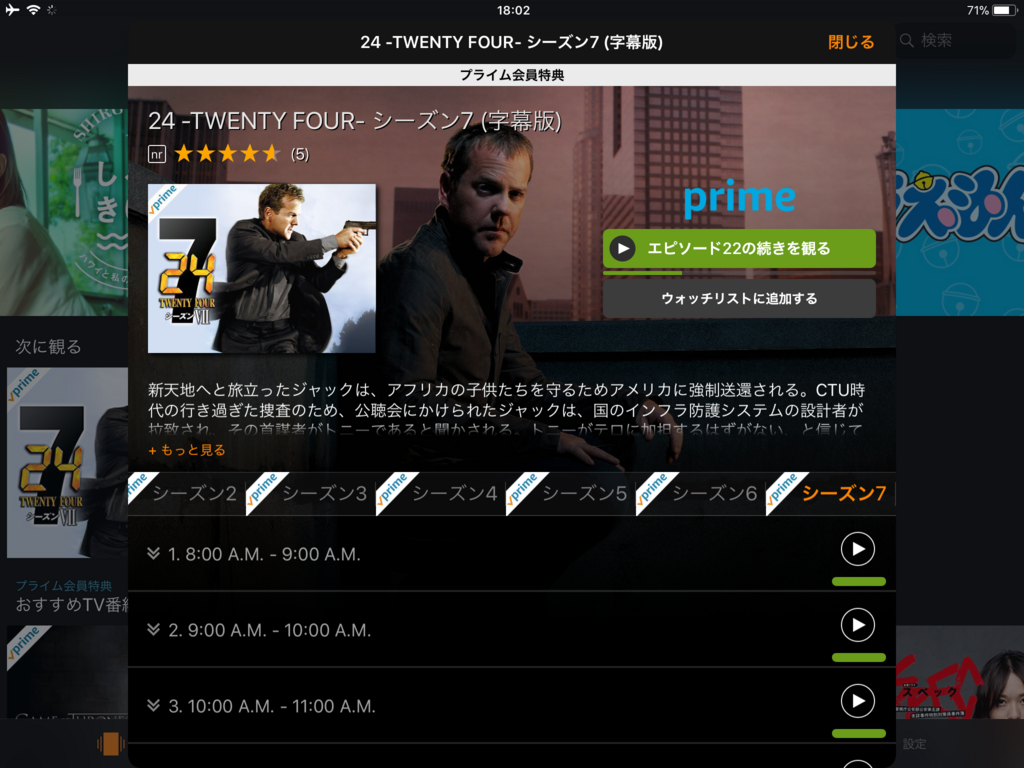The width and height of the screenshot is (1024, 768).
Task: Add show via ウォッチリストに追加する
Action: (x=739, y=298)
